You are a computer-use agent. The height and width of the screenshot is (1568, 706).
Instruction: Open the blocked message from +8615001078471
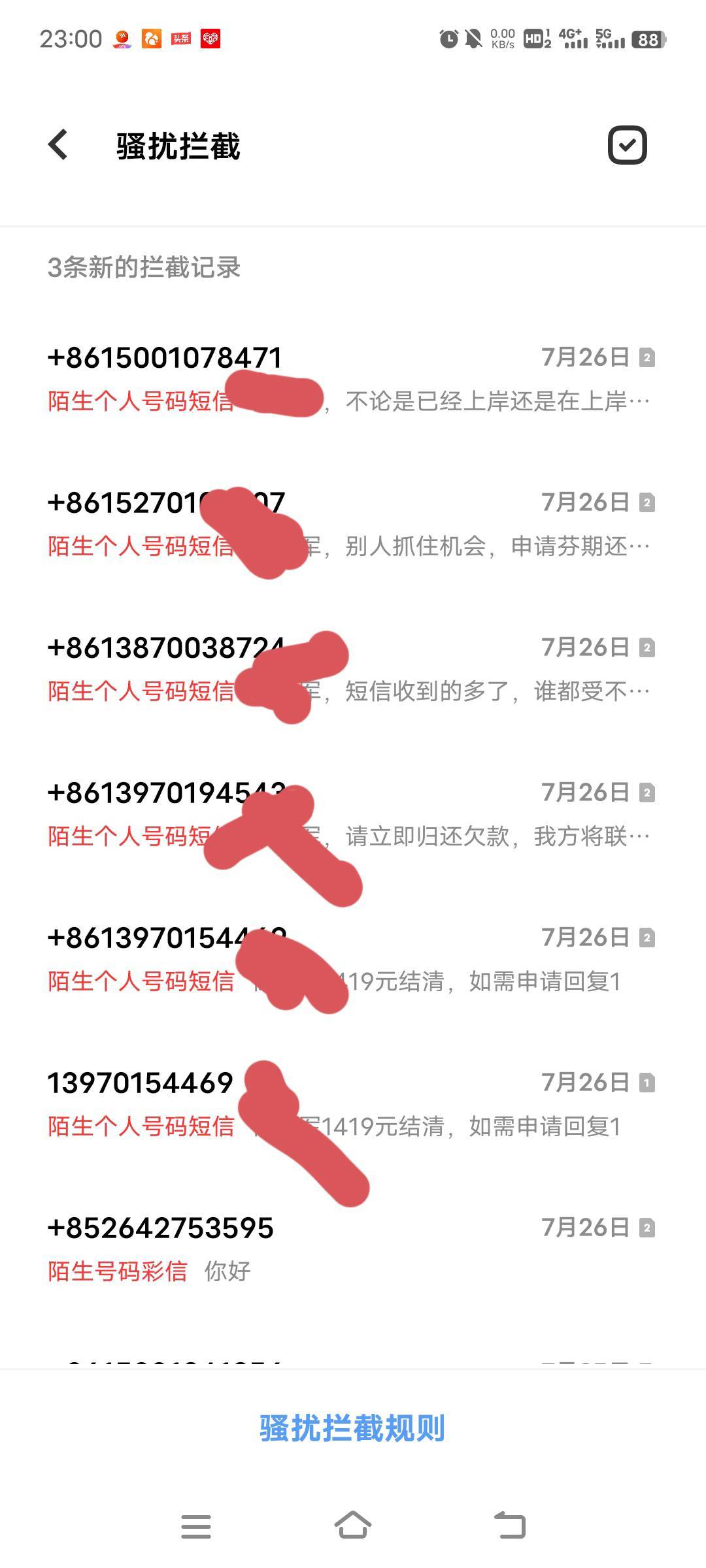pos(353,379)
